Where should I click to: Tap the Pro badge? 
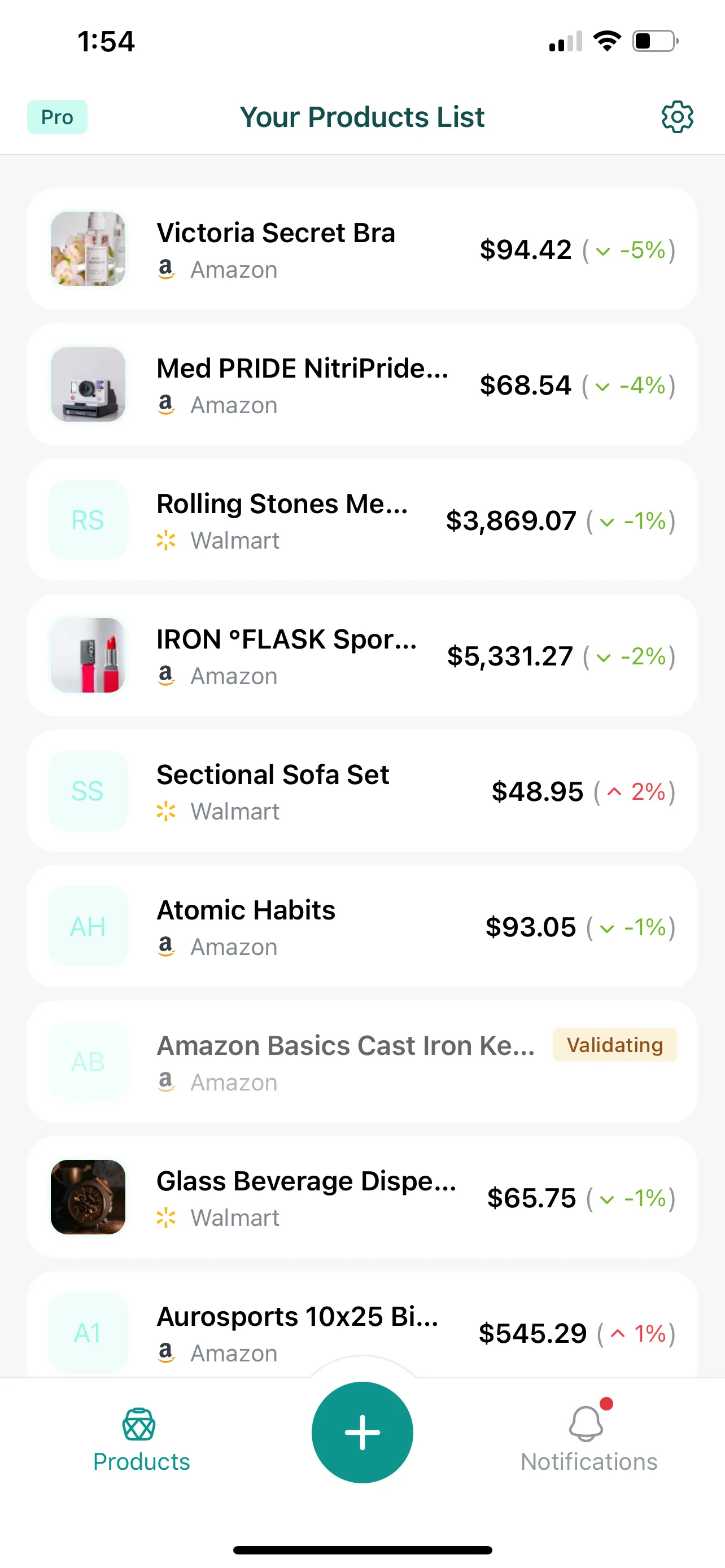(x=57, y=117)
